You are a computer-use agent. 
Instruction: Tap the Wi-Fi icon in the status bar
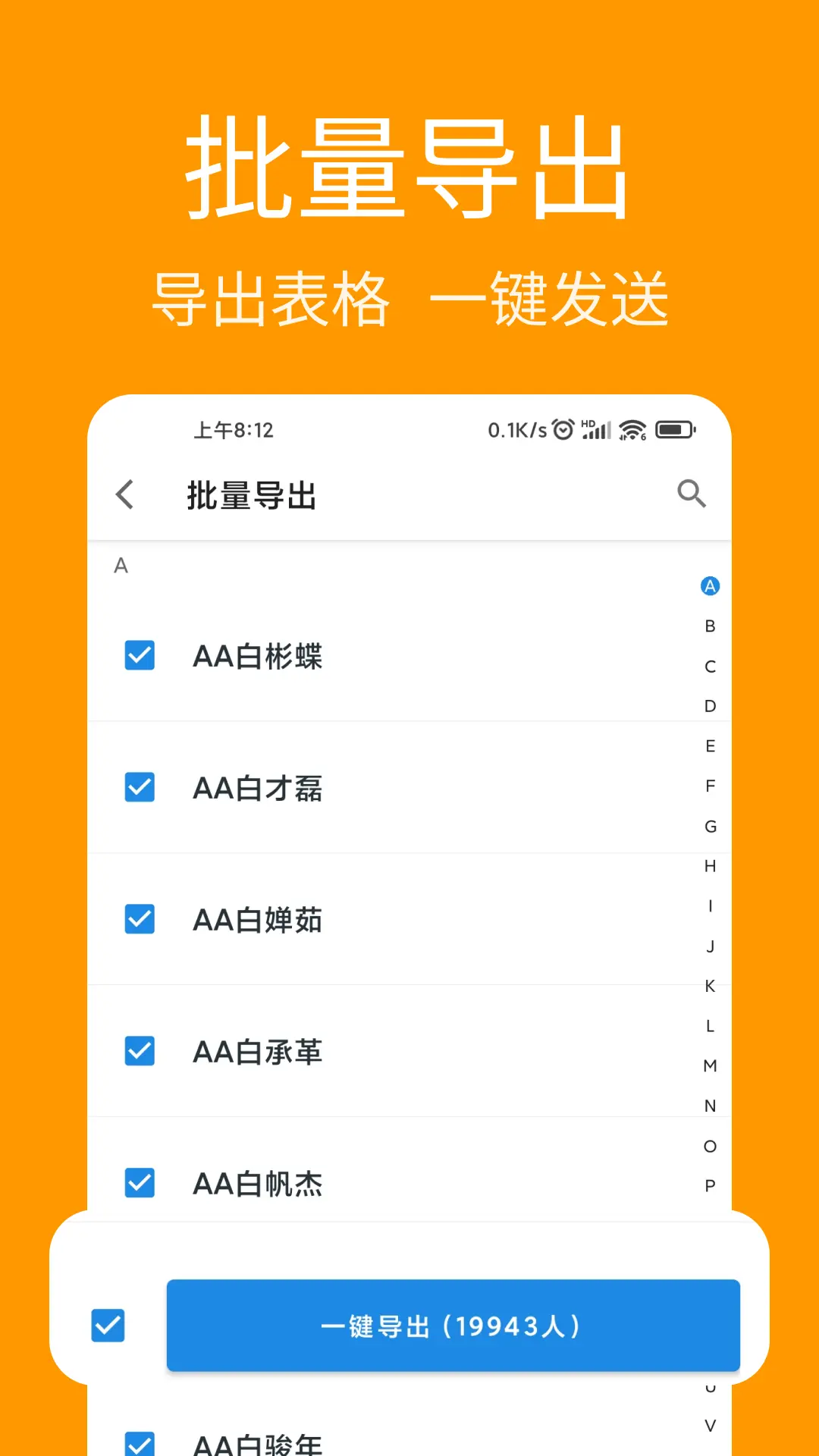[633, 429]
